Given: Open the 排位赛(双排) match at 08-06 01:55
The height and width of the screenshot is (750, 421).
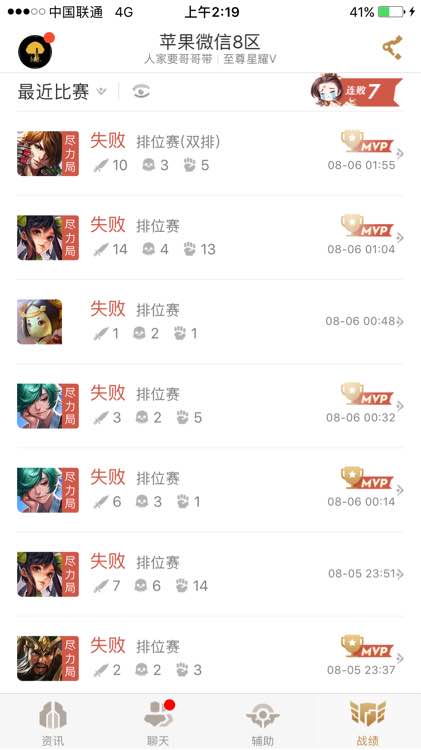Looking at the screenshot, I should [210, 154].
